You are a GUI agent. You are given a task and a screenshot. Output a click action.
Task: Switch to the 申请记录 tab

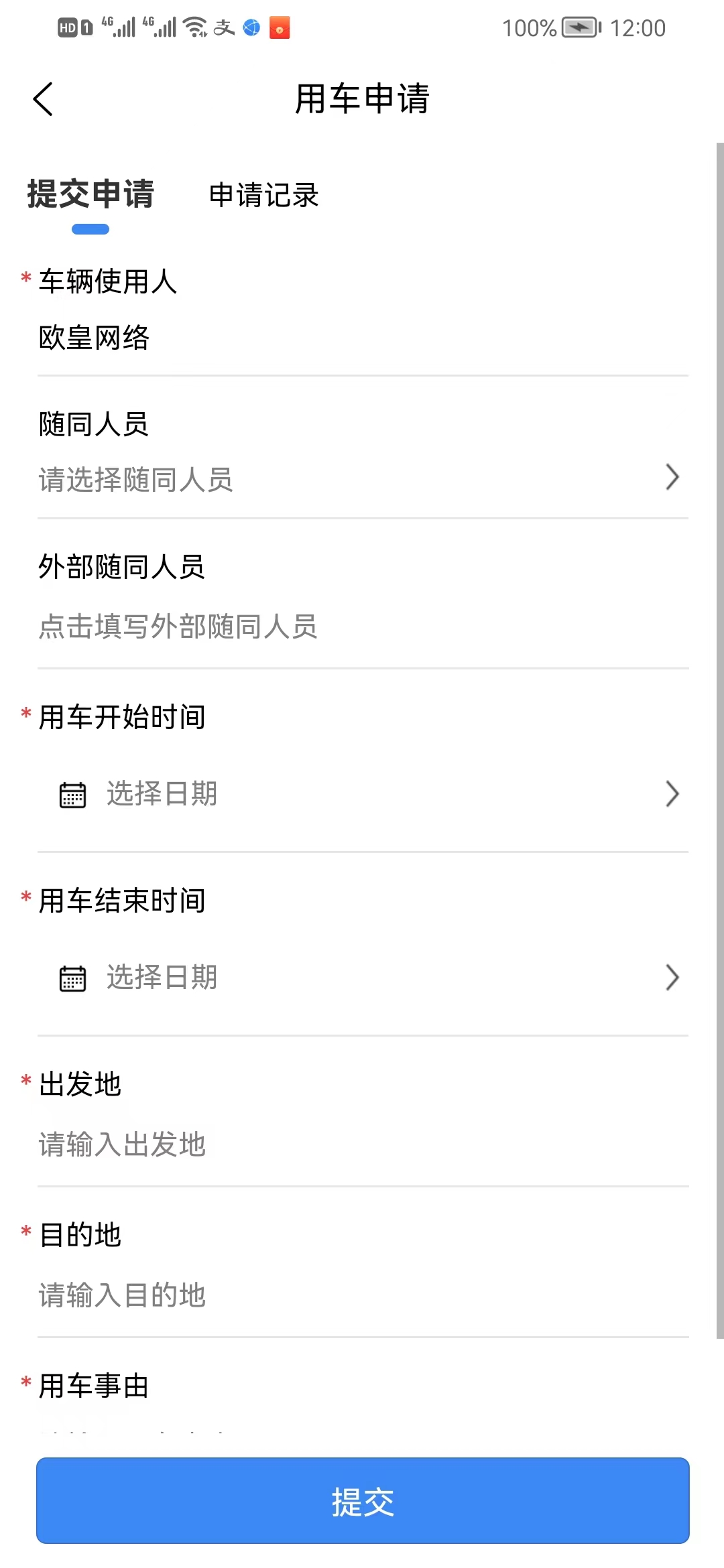(263, 195)
